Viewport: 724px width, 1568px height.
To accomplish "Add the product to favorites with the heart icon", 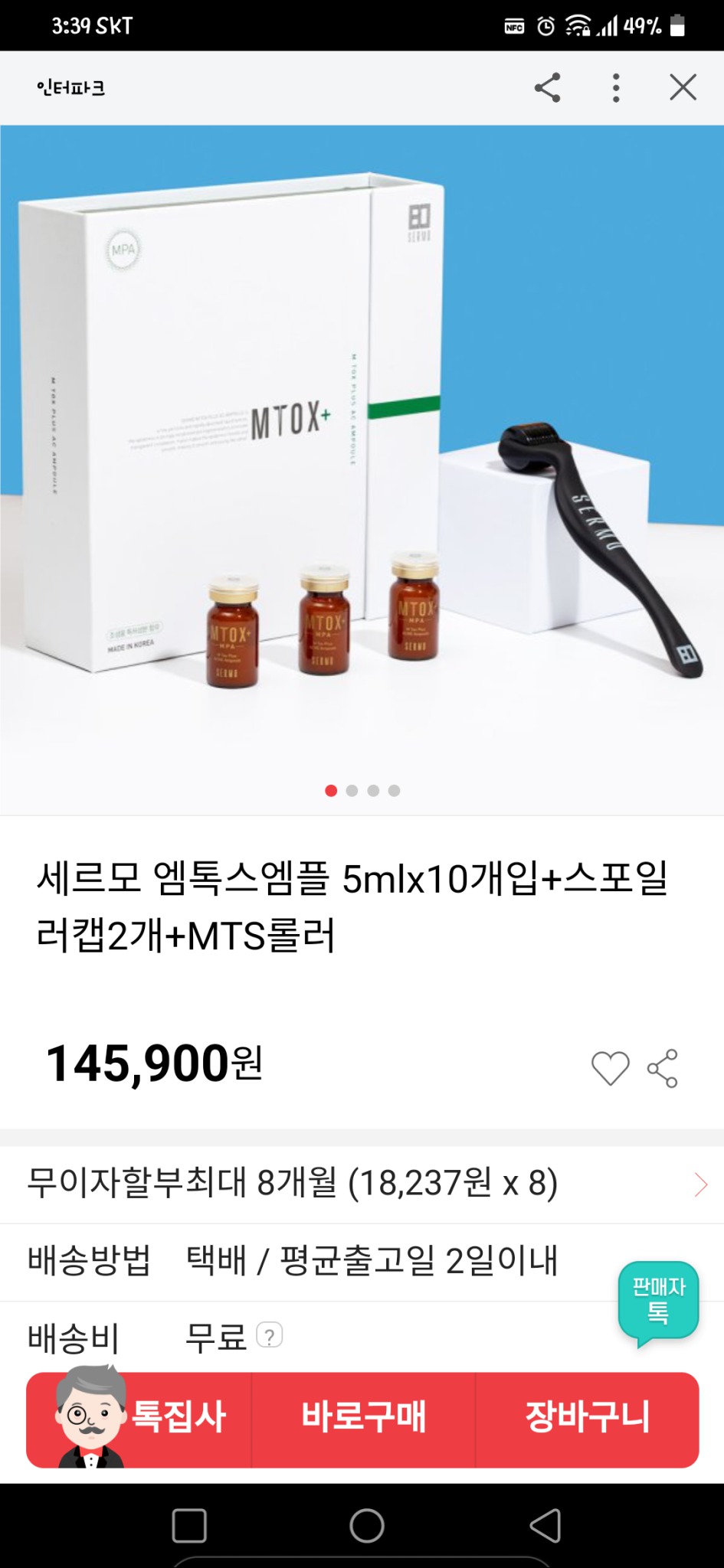I will coord(609,1067).
